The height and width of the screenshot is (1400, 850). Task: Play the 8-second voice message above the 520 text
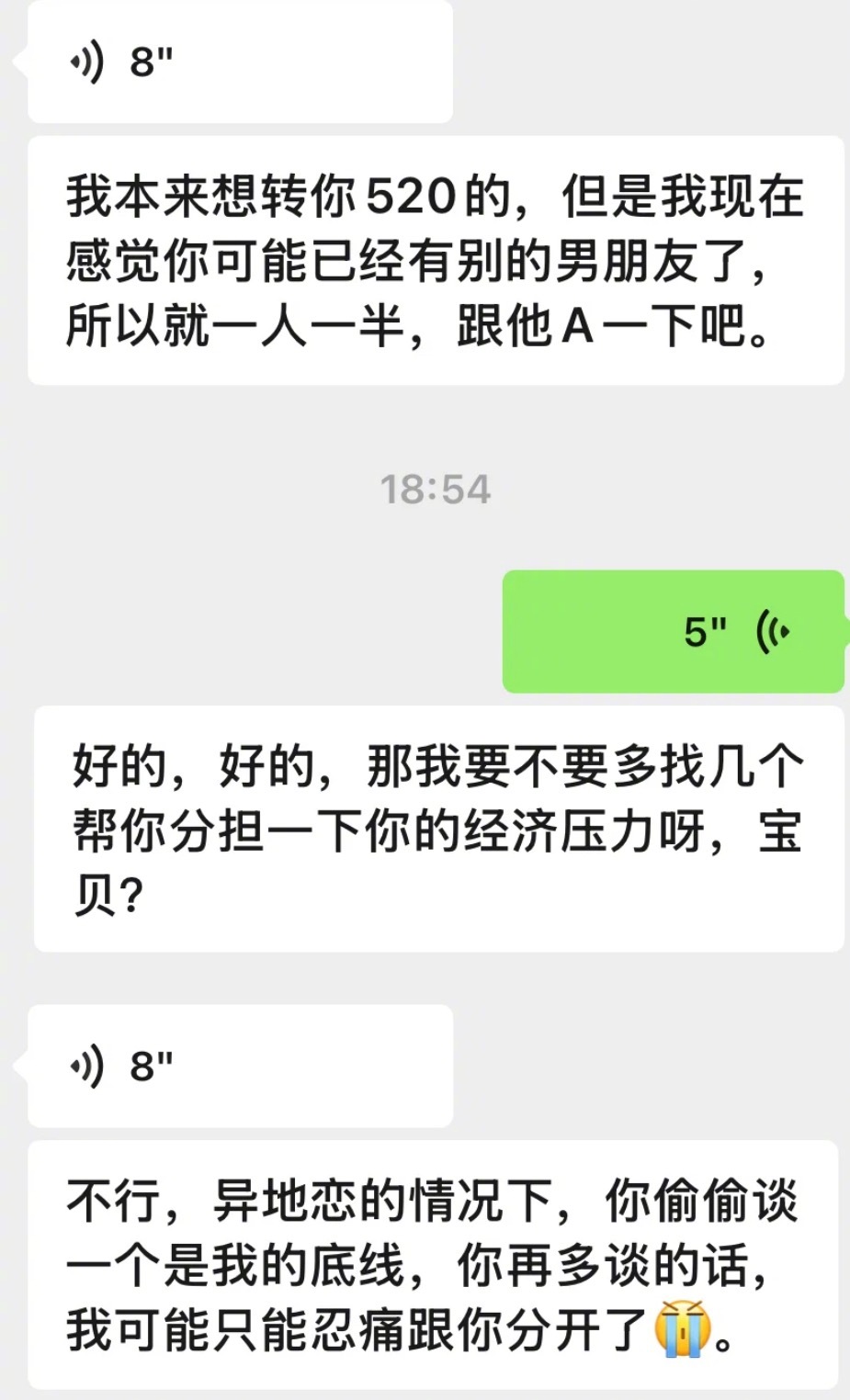241,62
